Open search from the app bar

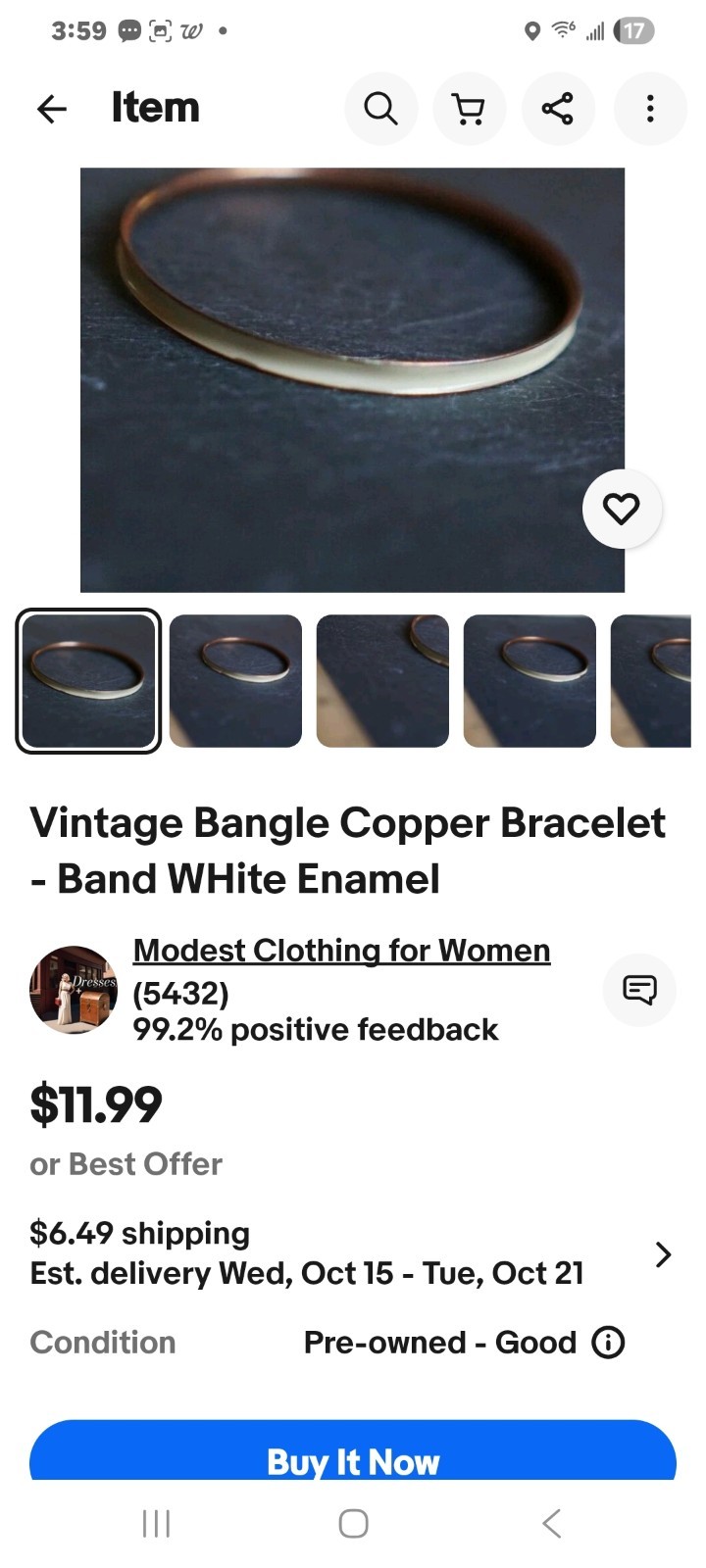tap(380, 109)
